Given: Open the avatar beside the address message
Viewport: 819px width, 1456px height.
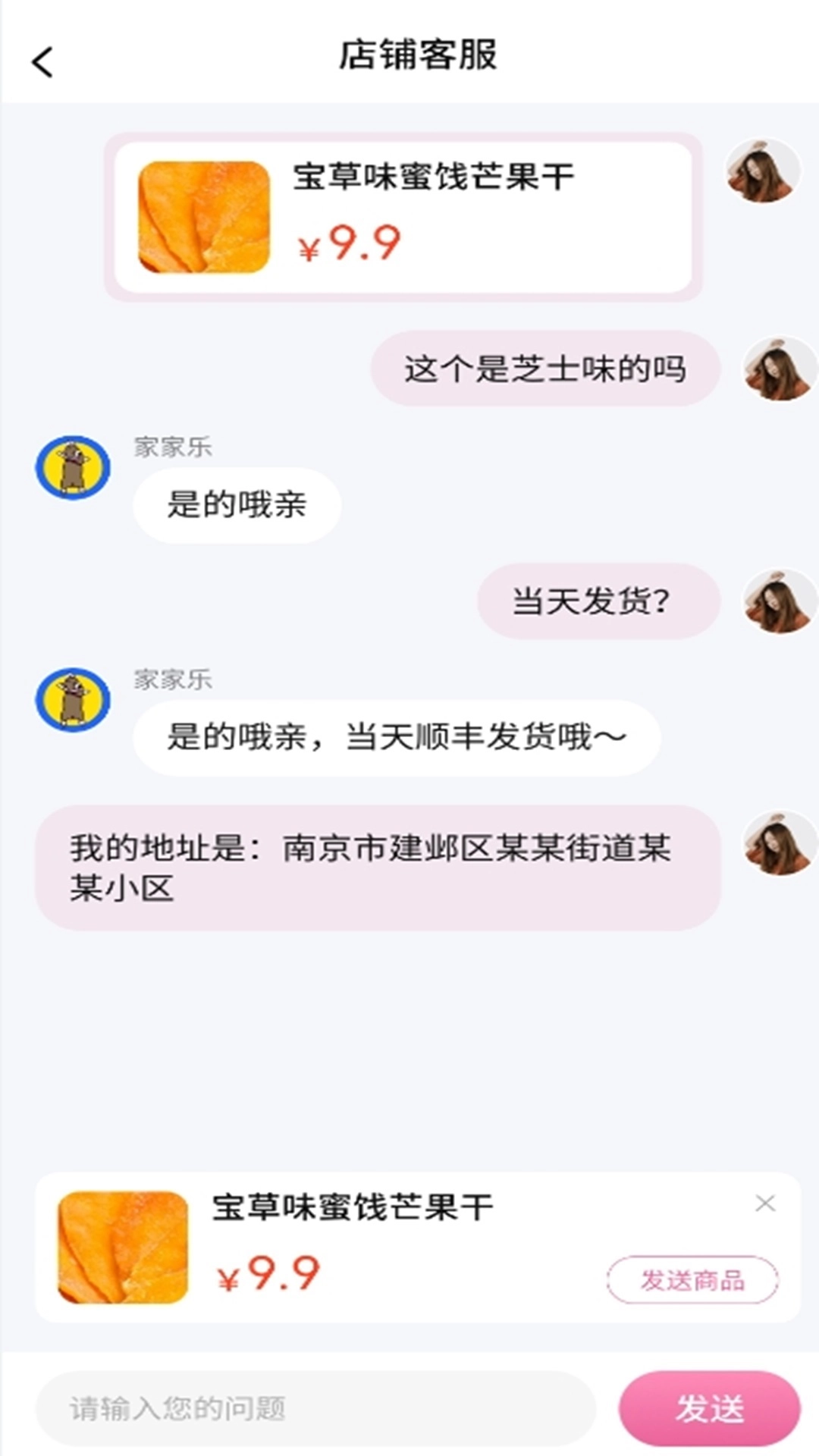Looking at the screenshot, I should pyautogui.click(x=775, y=844).
